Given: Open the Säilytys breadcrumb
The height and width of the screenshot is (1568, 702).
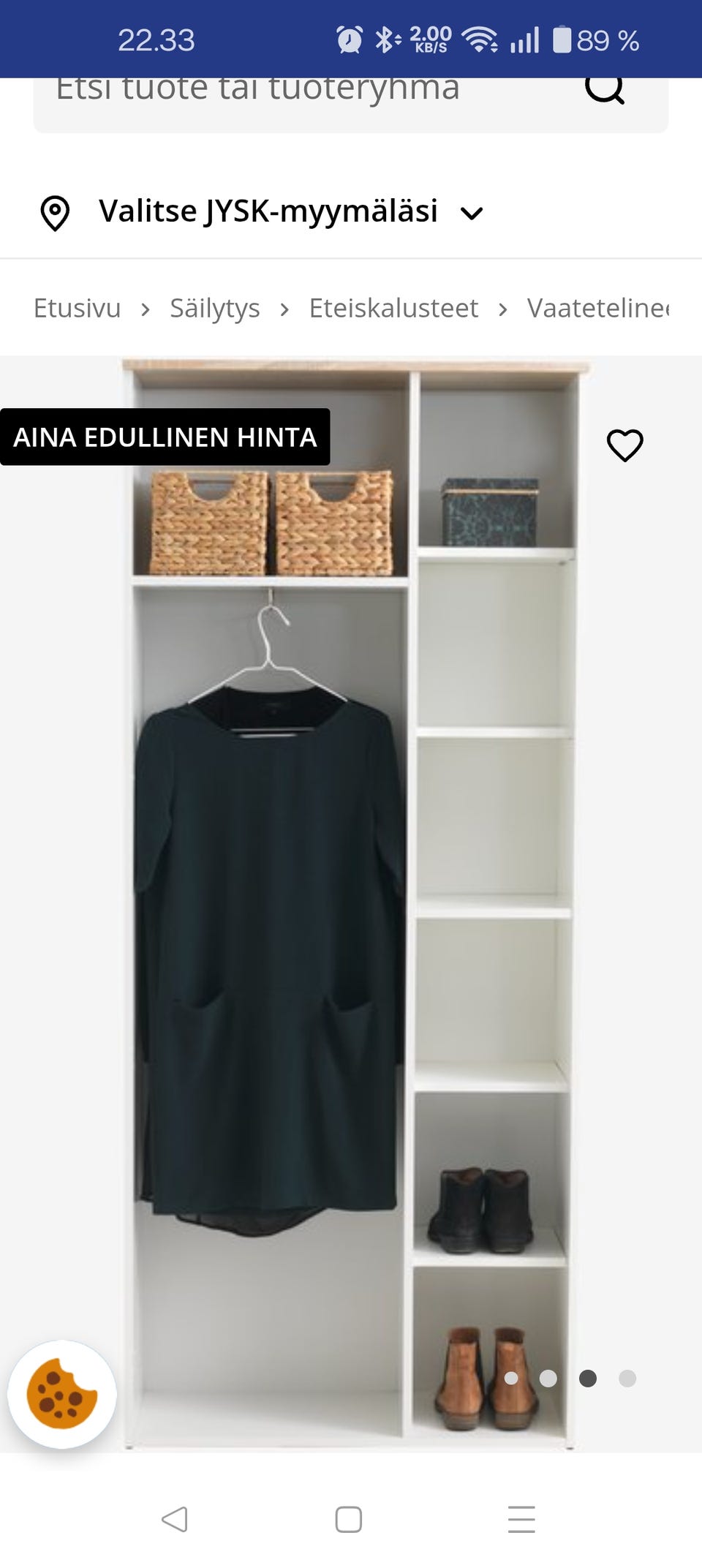Looking at the screenshot, I should tap(214, 308).
